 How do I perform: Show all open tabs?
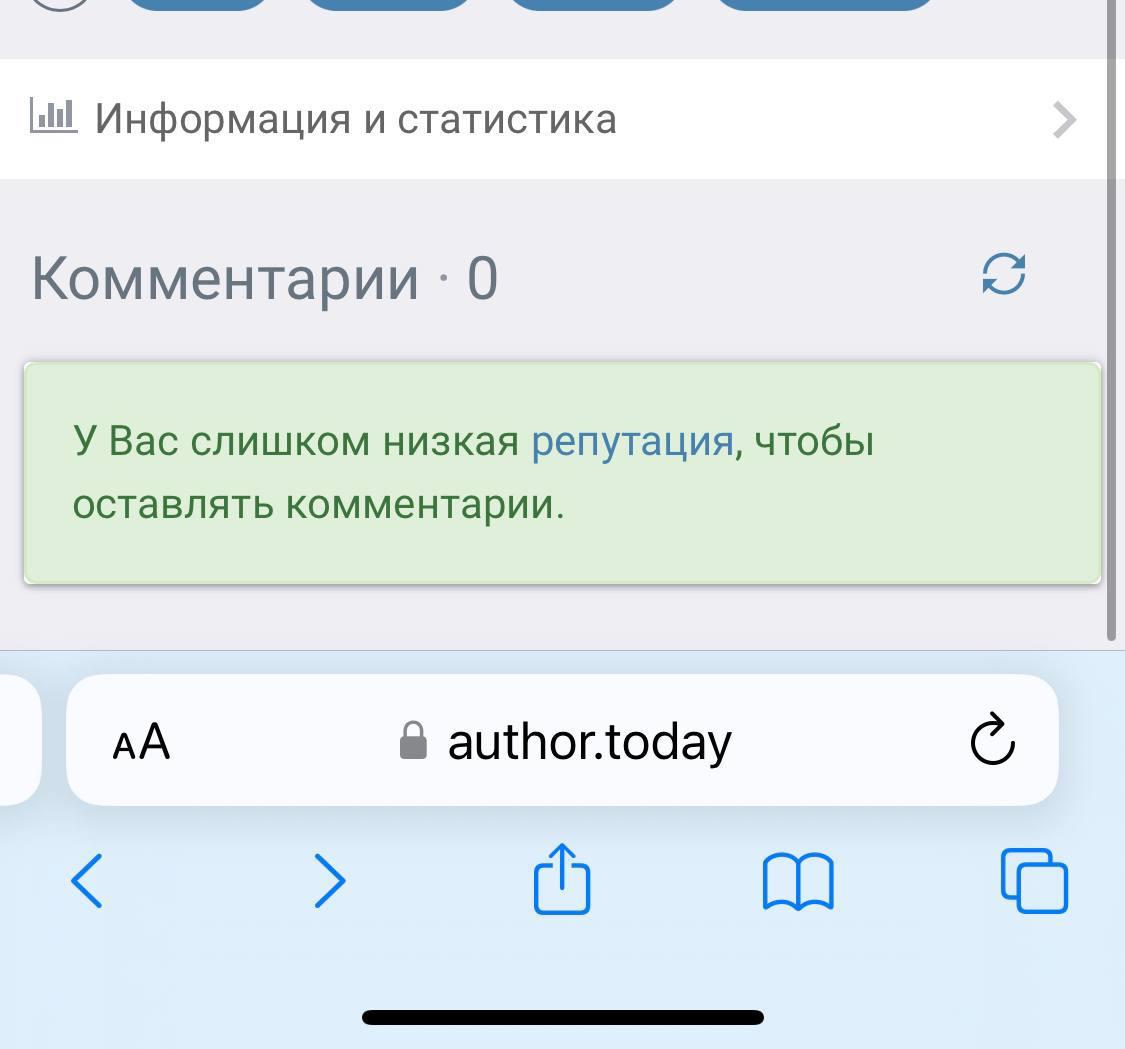[x=1034, y=880]
